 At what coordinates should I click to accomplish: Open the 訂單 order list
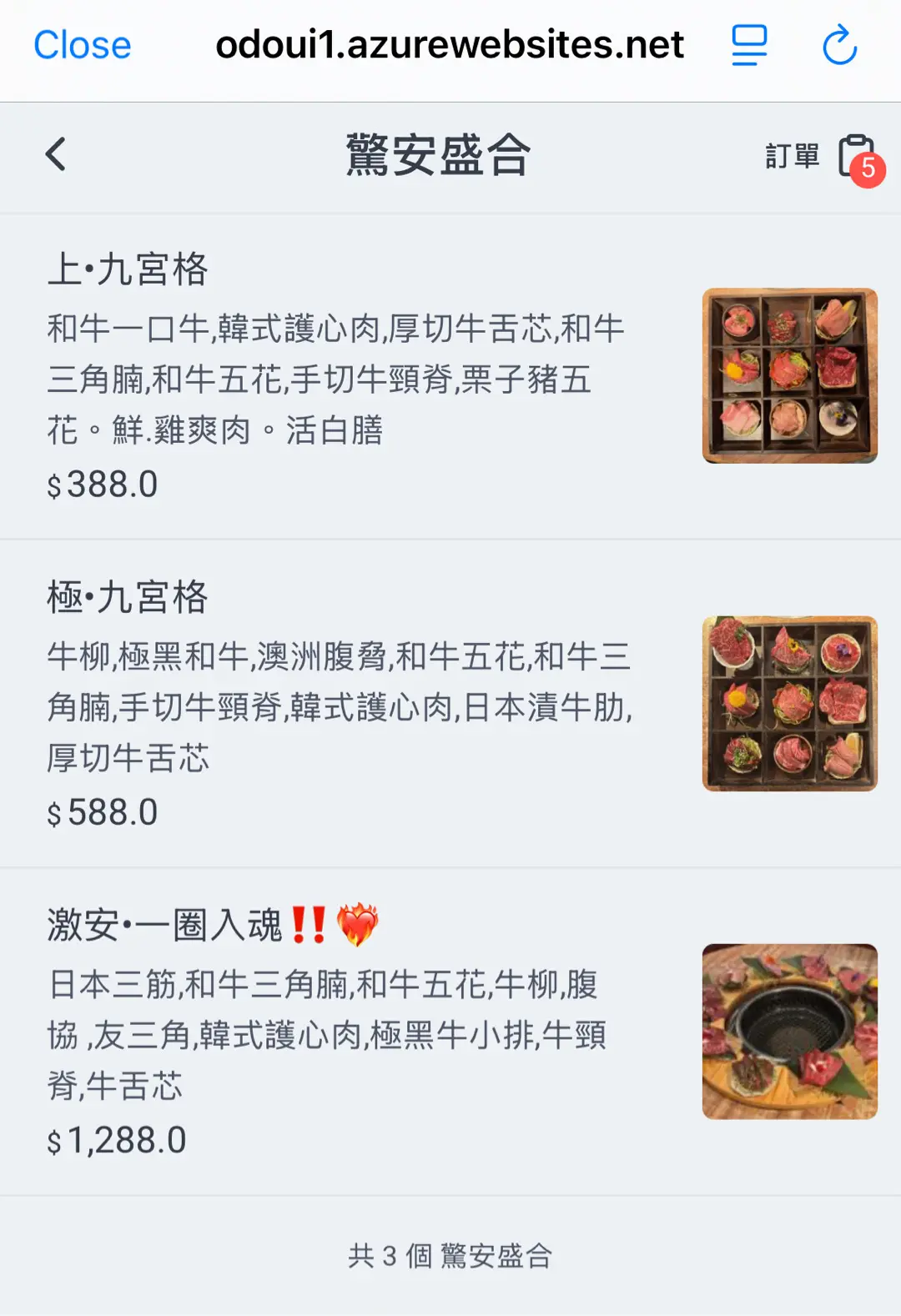[x=823, y=157]
